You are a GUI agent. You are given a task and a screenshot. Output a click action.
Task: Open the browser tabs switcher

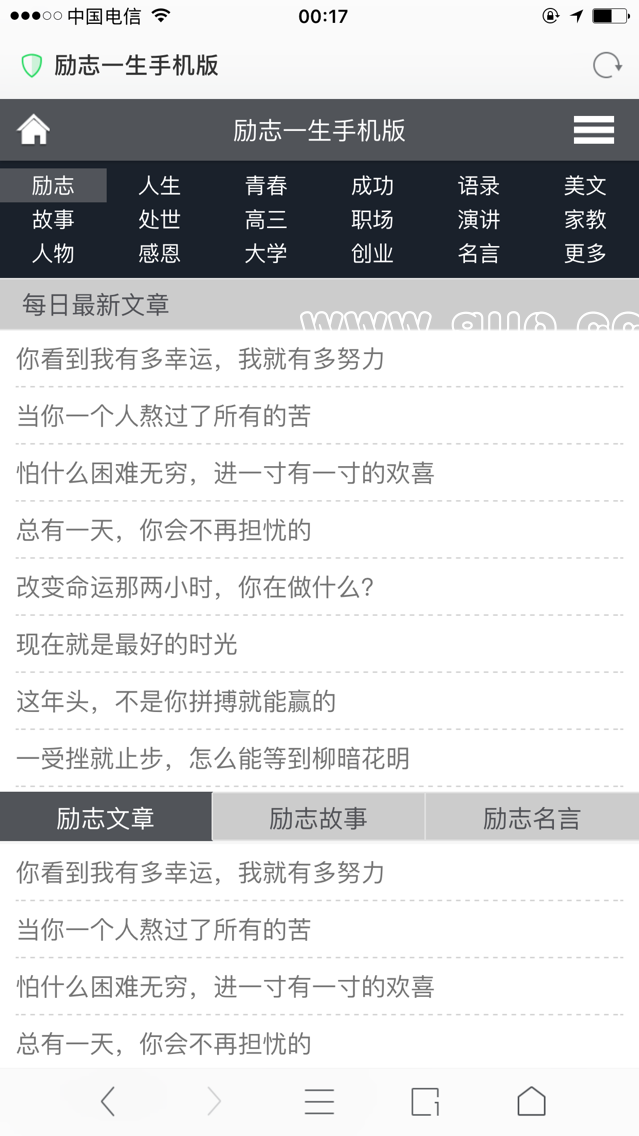point(425,1101)
